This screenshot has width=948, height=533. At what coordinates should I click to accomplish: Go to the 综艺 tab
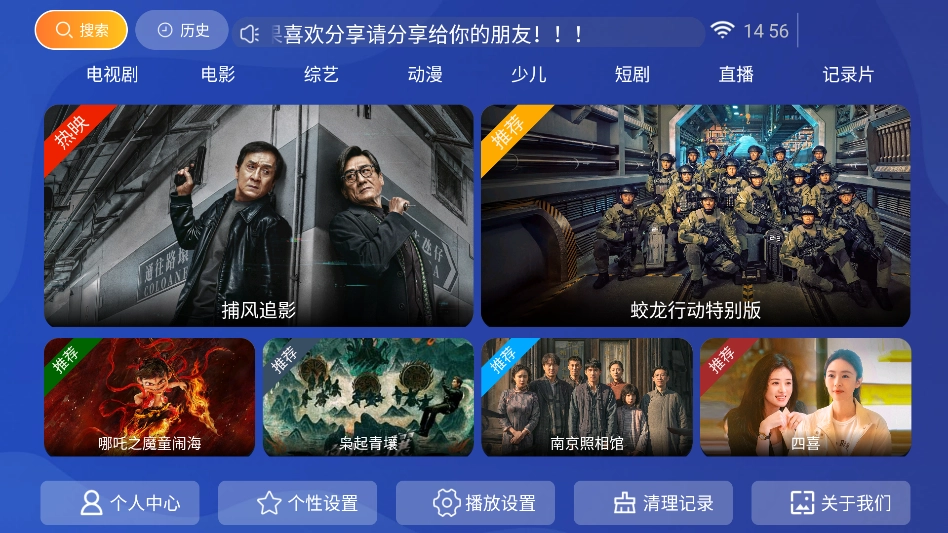pos(321,75)
